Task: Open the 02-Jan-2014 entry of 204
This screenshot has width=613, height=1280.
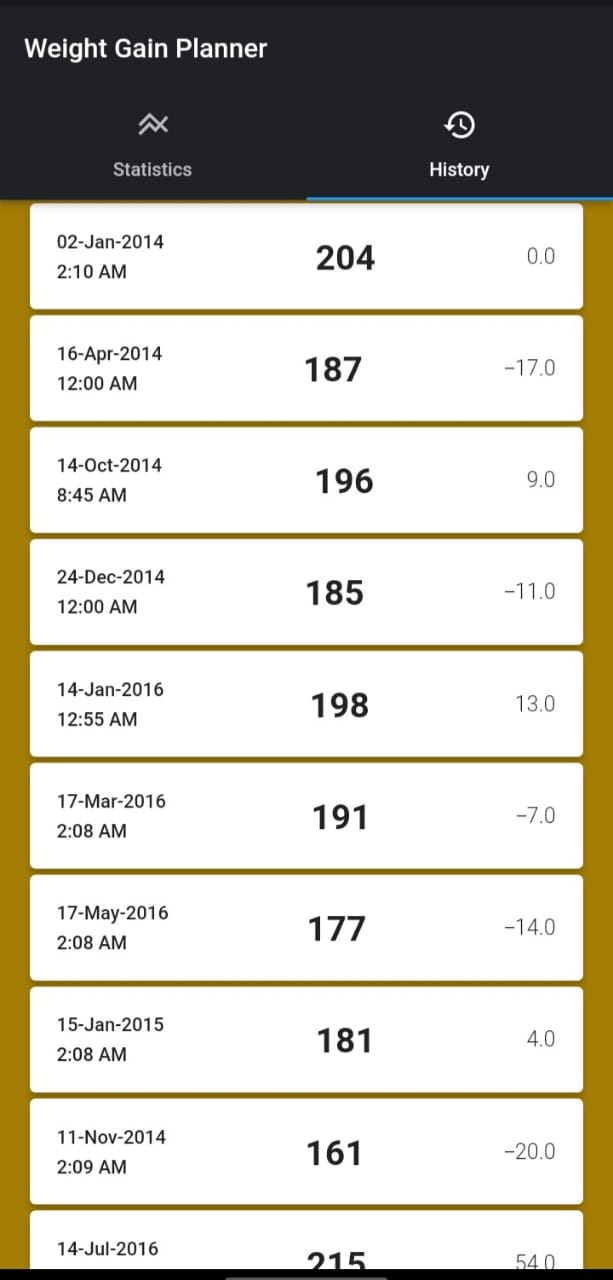Action: (x=306, y=257)
